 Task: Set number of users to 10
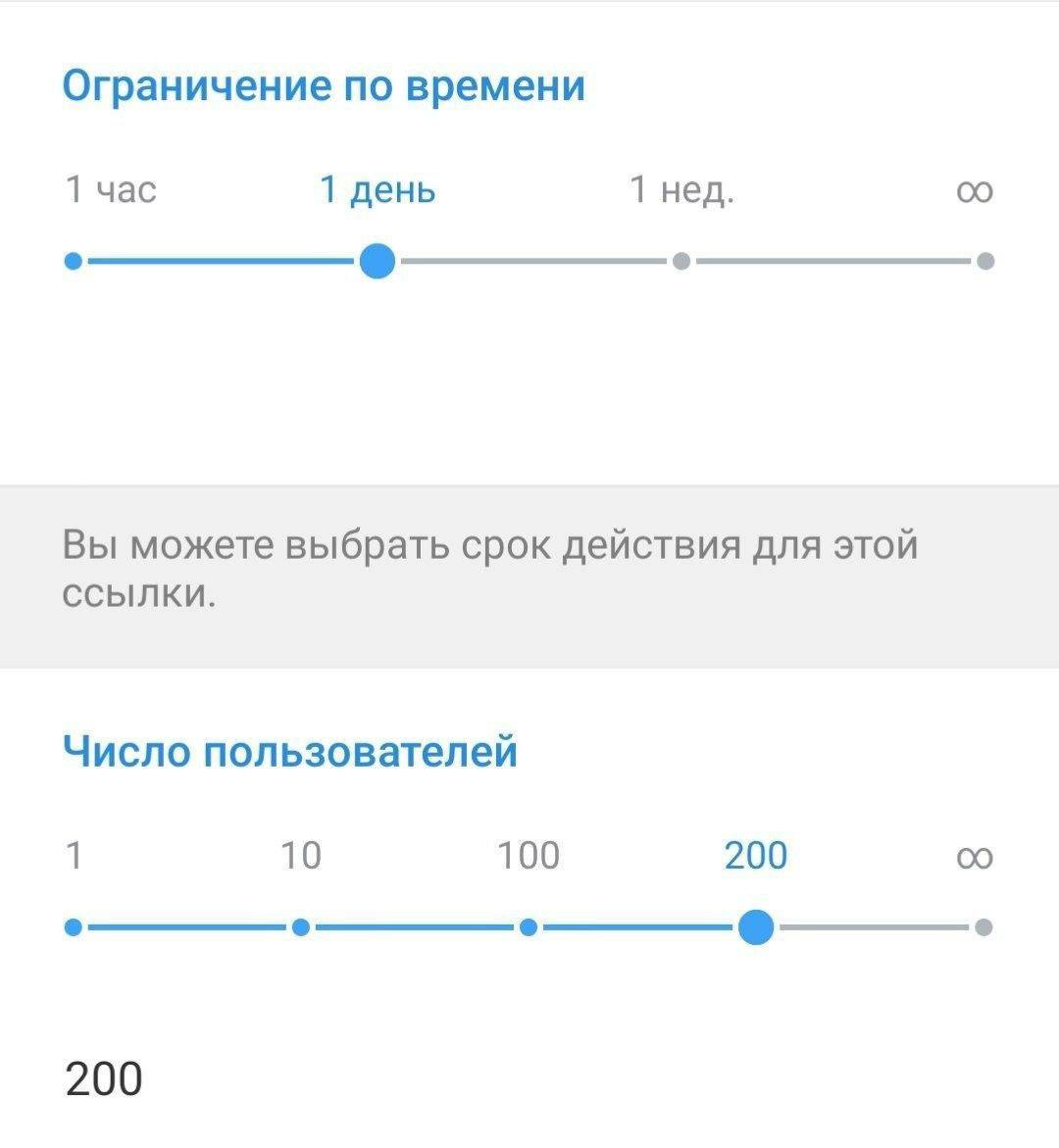point(301,927)
